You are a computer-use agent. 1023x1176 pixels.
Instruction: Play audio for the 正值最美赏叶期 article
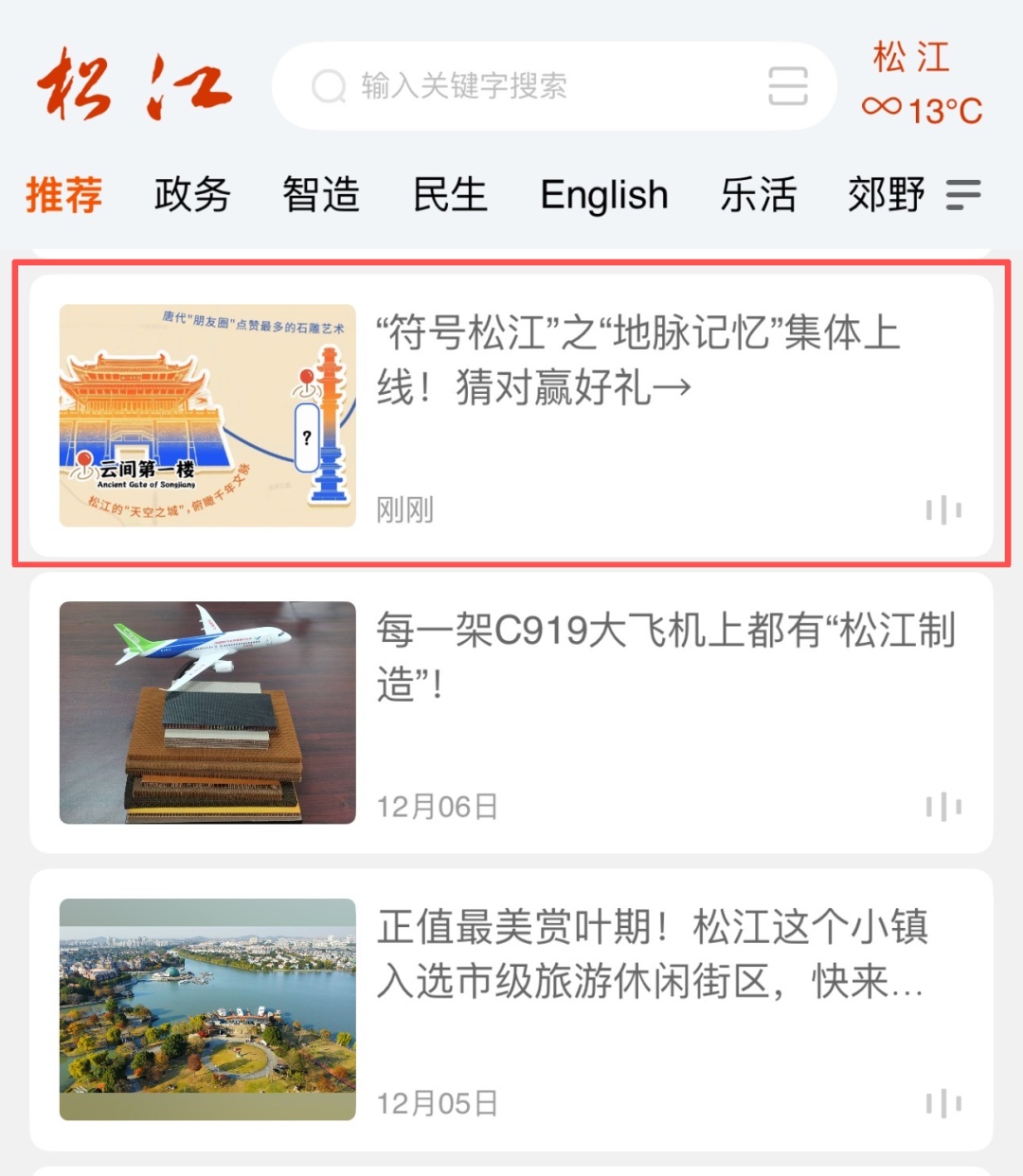pyautogui.click(x=943, y=1103)
